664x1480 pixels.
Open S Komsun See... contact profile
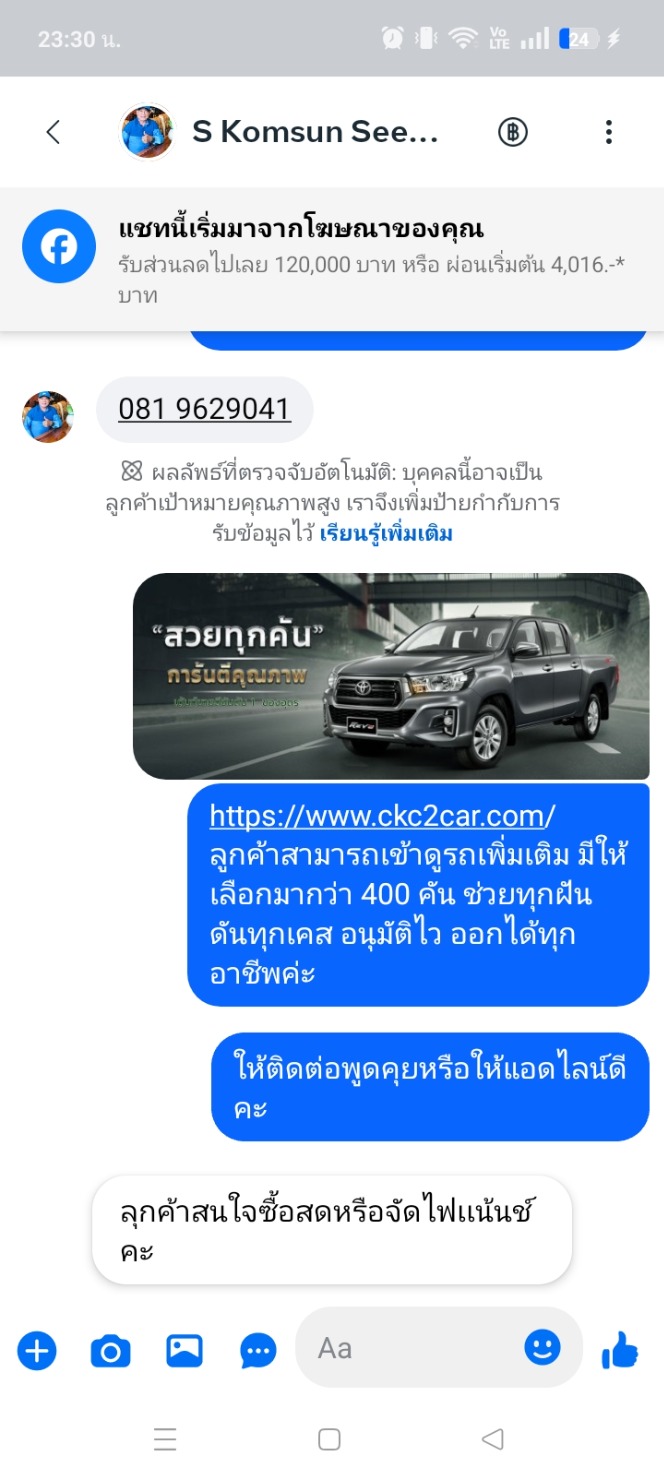point(280,132)
